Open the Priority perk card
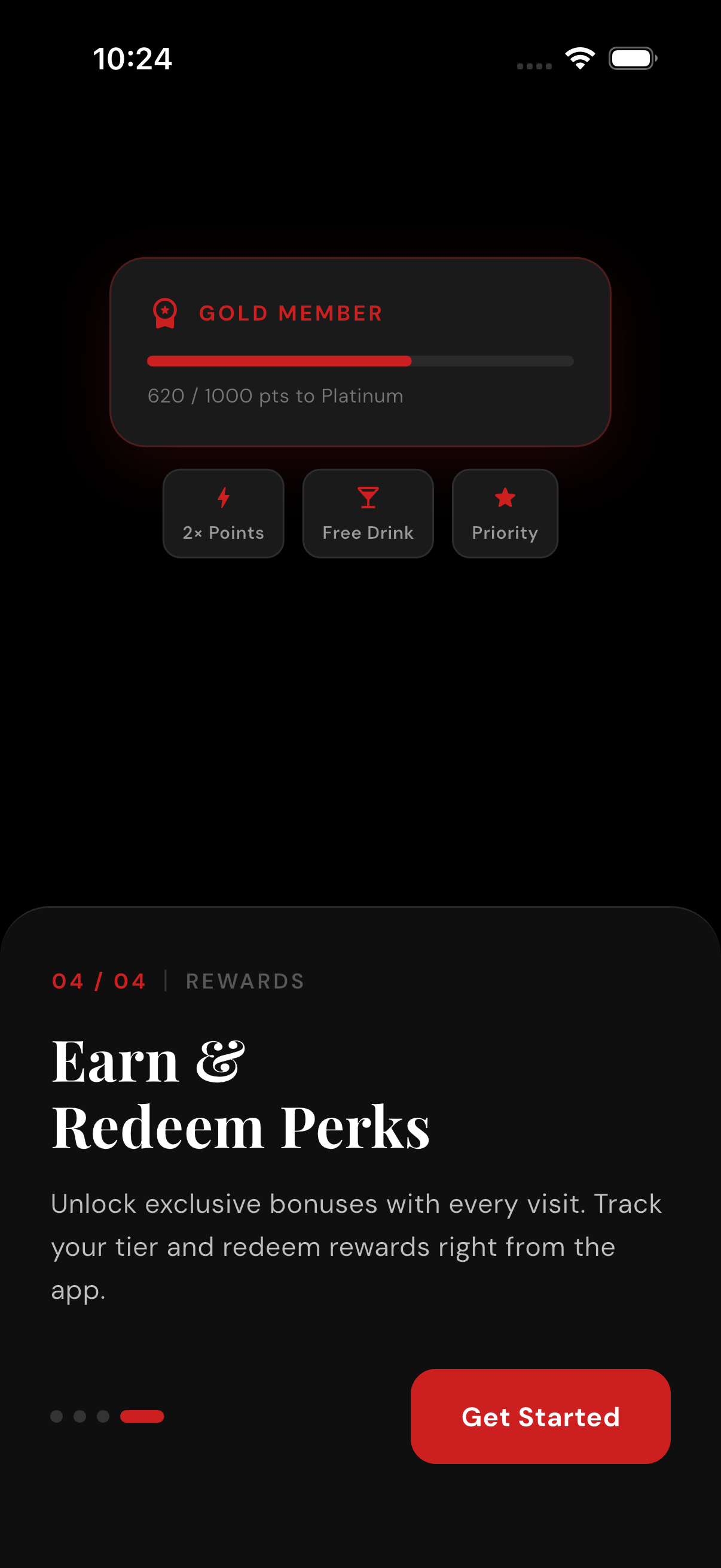Image resolution: width=721 pixels, height=1568 pixels. point(505,513)
